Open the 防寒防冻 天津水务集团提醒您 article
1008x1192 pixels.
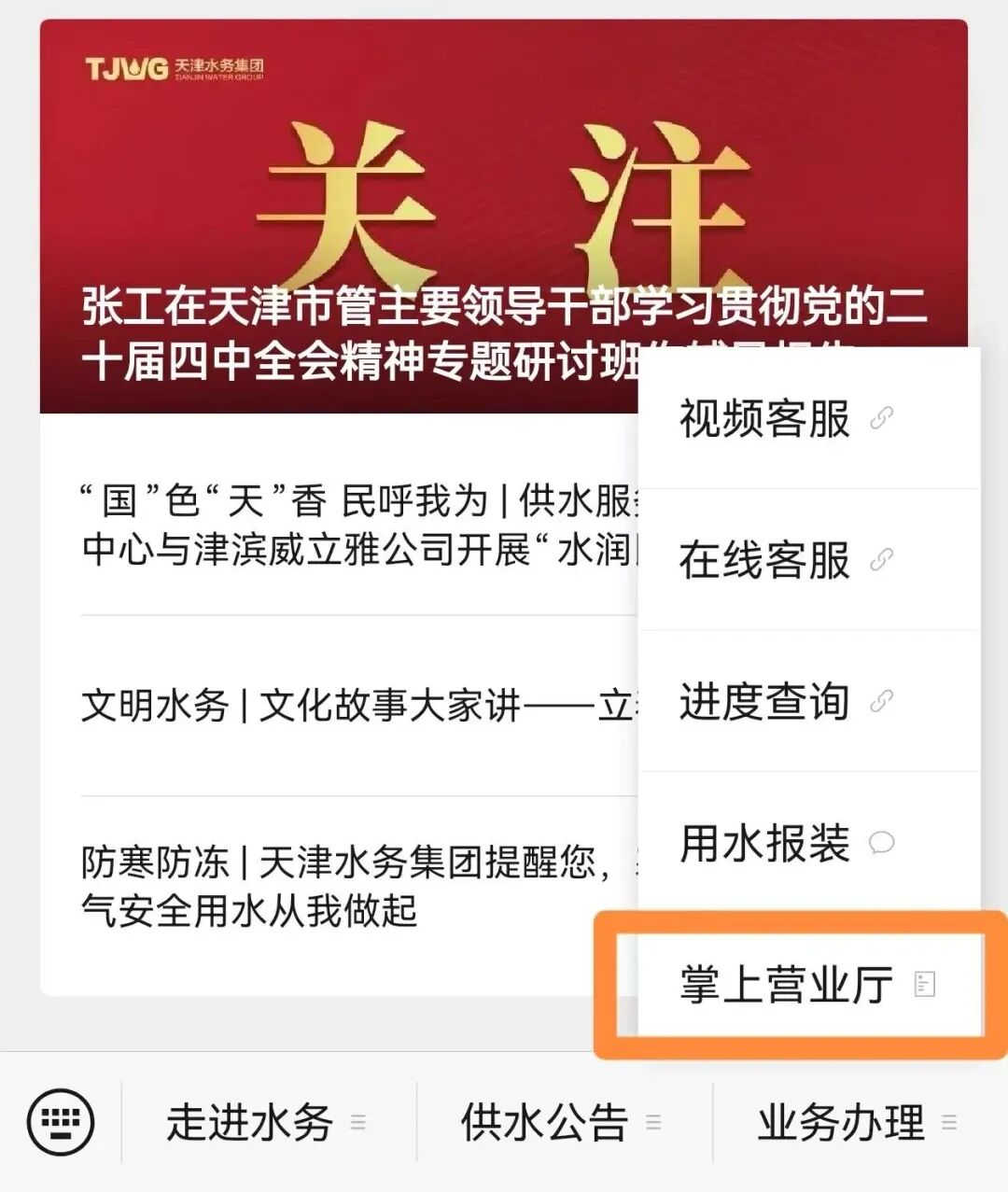345,885
